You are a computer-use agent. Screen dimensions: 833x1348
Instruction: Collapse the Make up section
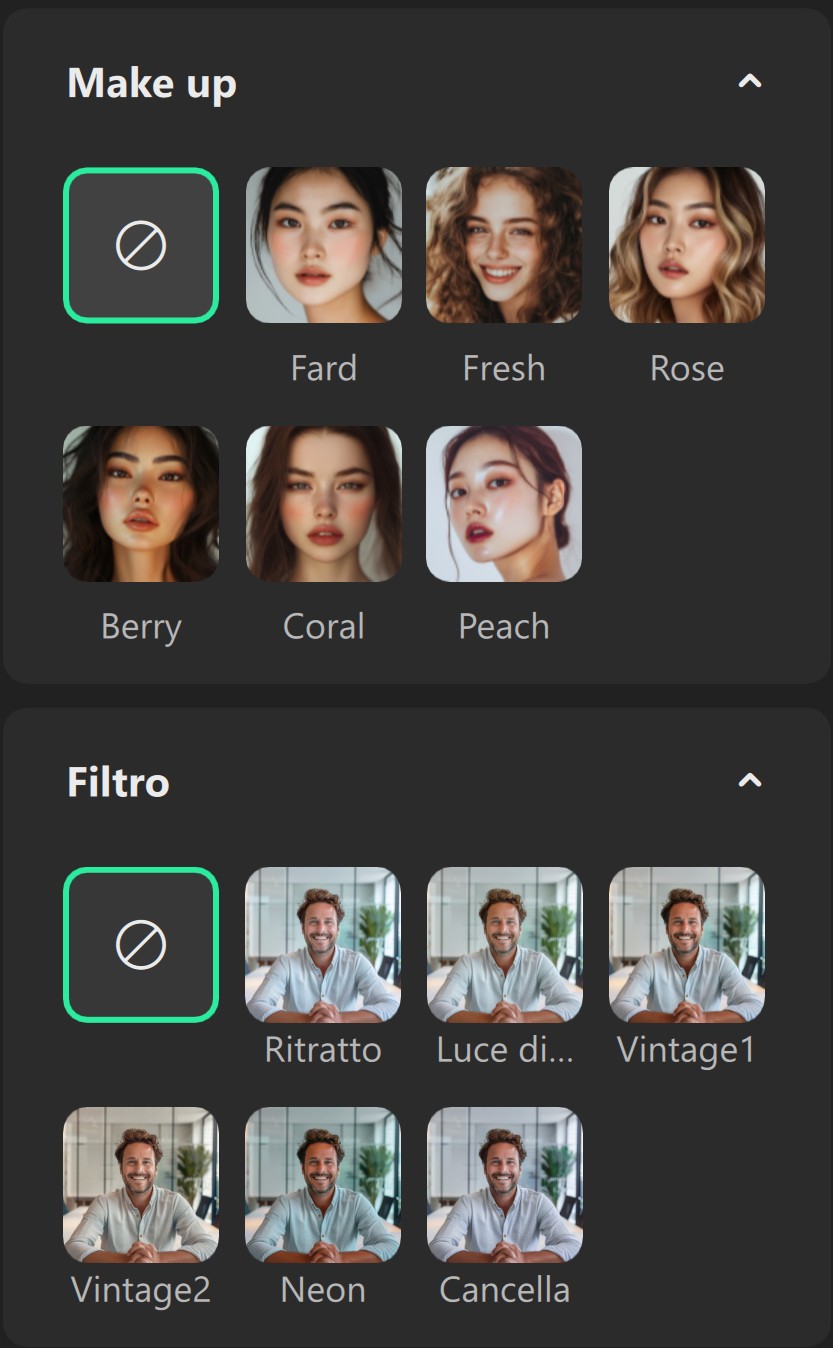pos(749,82)
